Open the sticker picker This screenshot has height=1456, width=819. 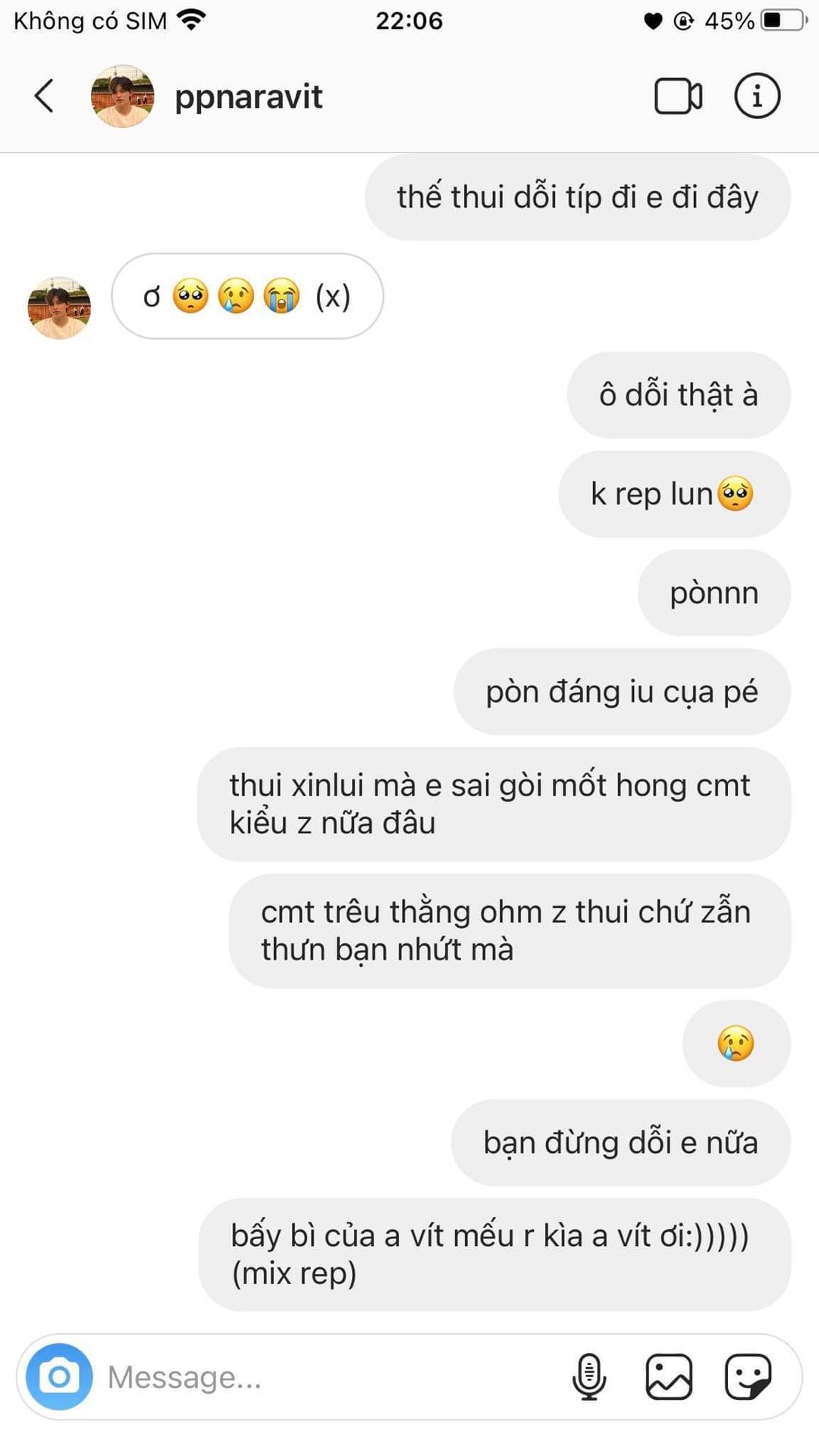click(748, 1376)
